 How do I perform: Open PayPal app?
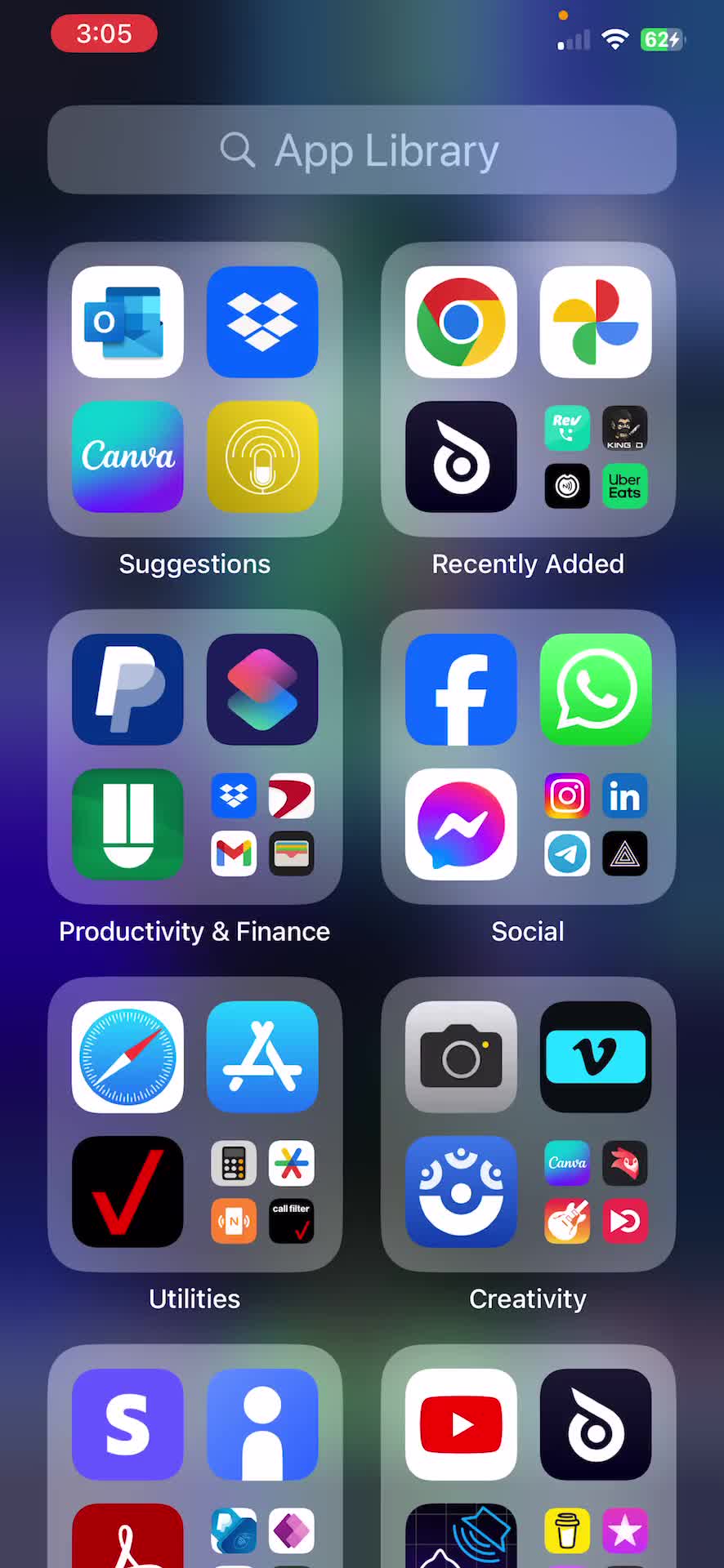coord(127,689)
